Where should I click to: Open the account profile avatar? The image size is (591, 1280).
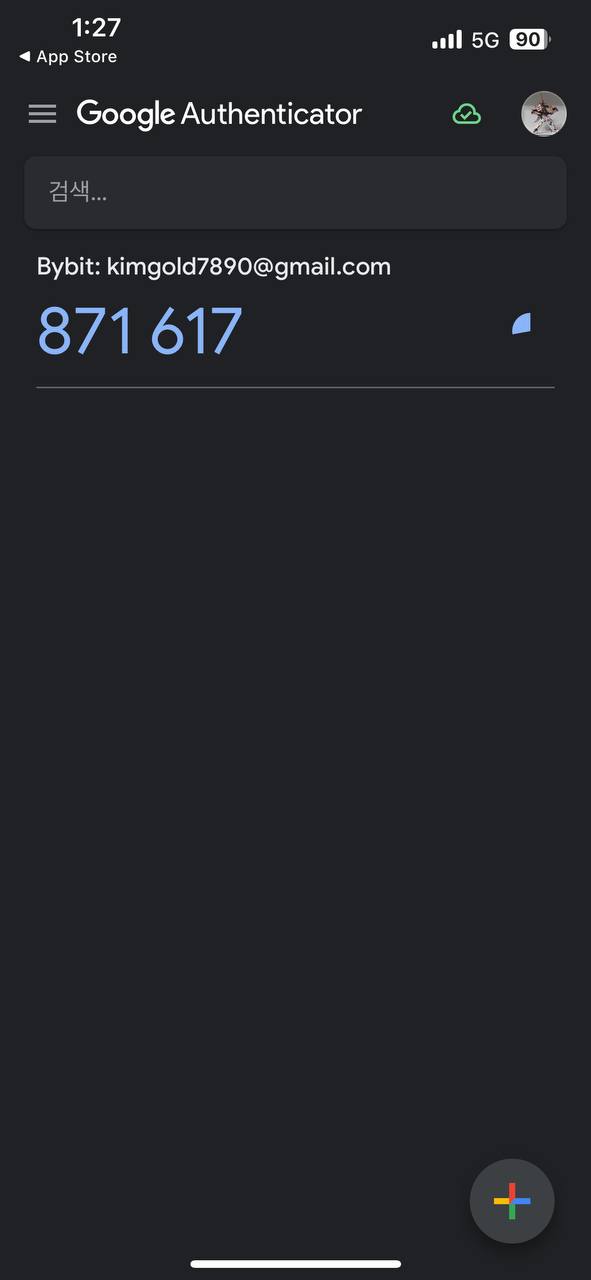[544, 114]
